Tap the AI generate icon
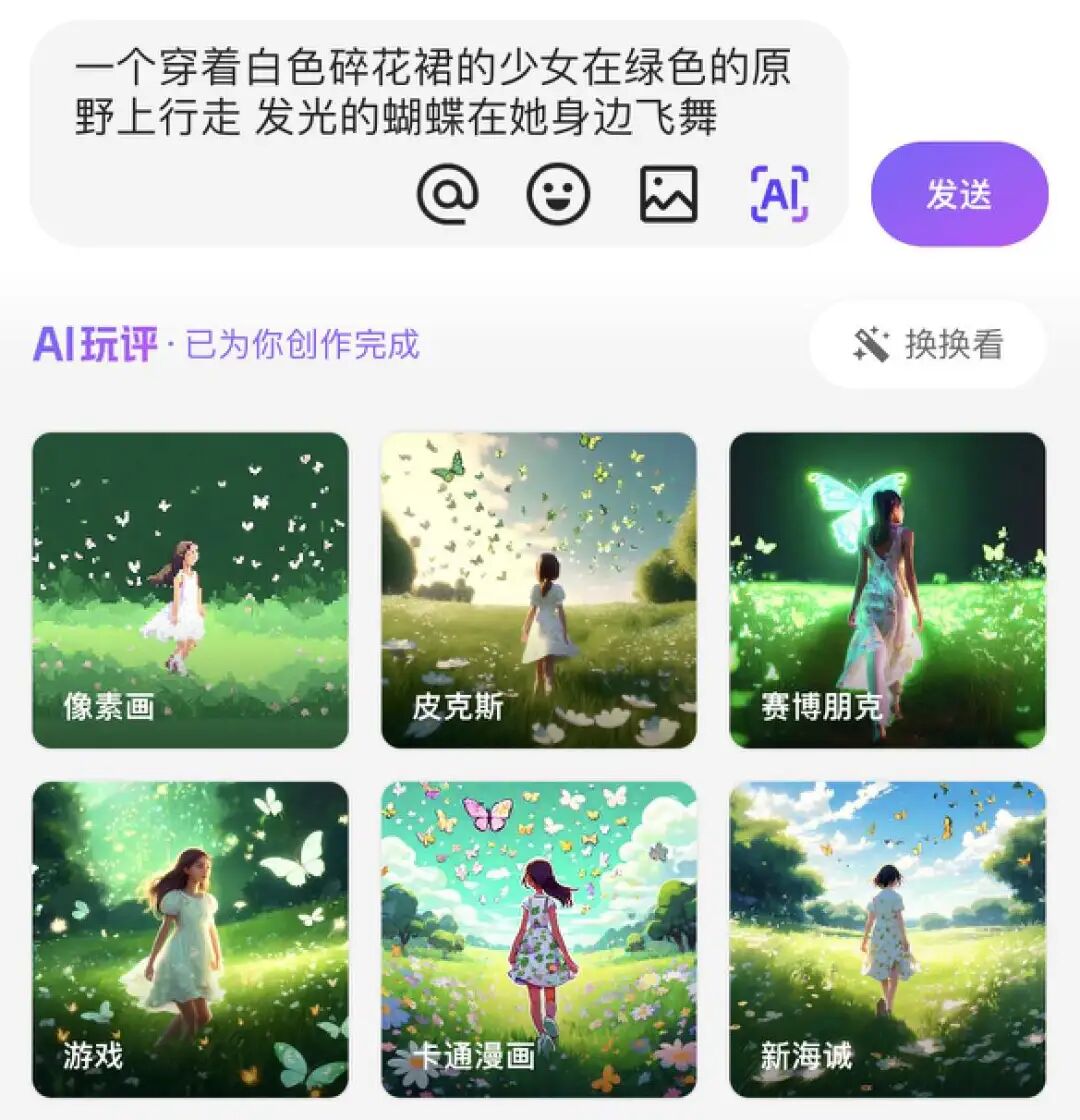The width and height of the screenshot is (1080, 1120). pyautogui.click(x=779, y=193)
